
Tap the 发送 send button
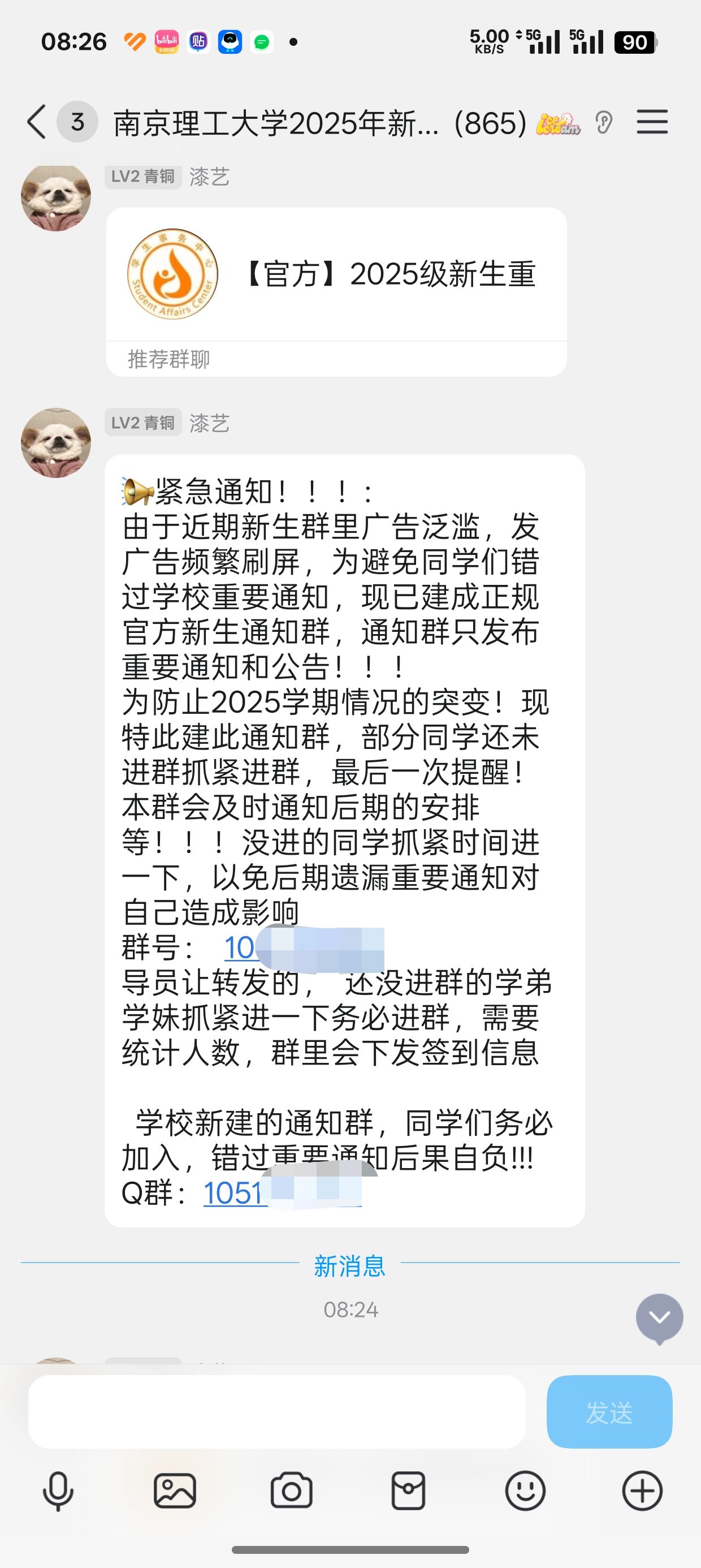[608, 1411]
